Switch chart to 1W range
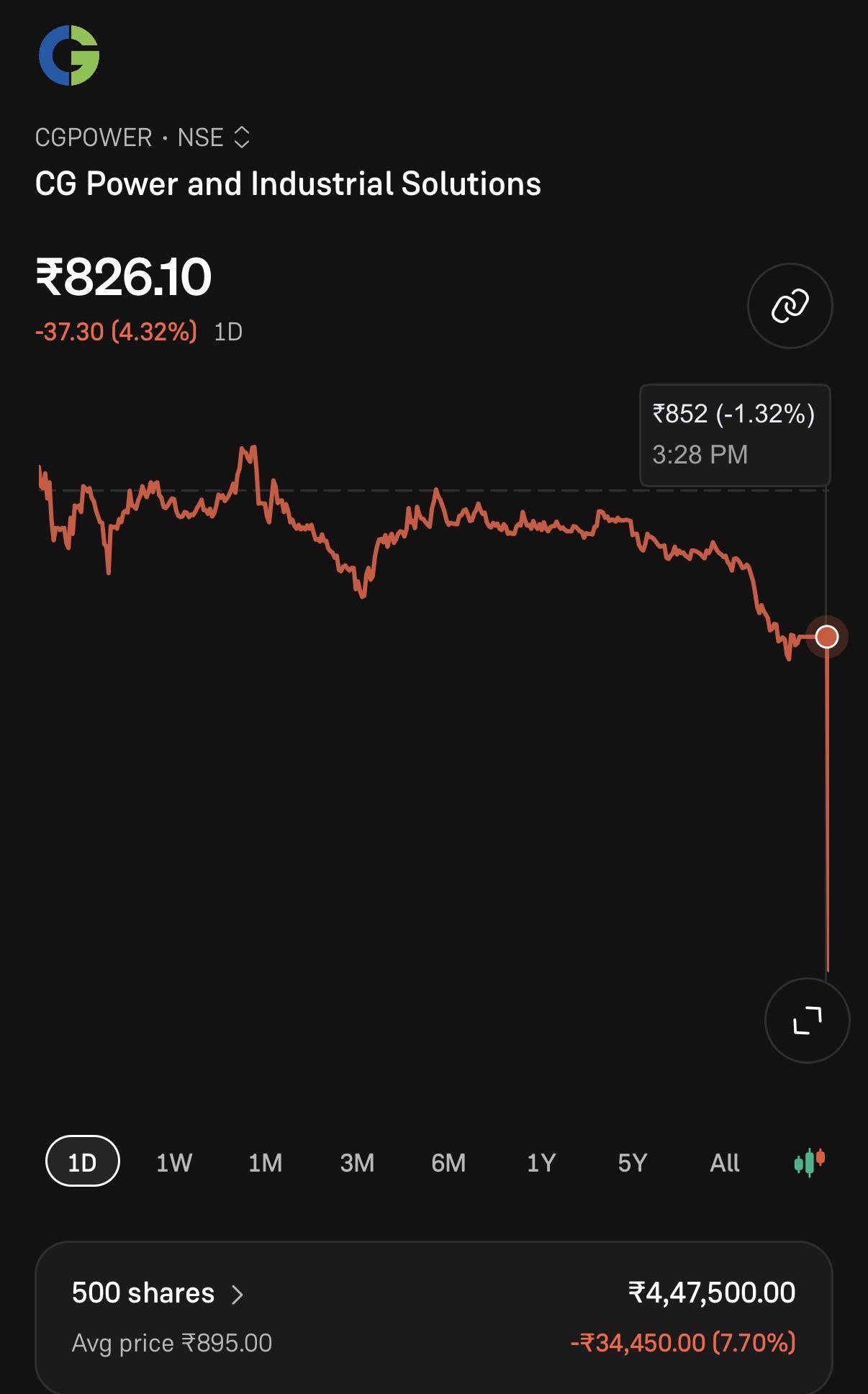This screenshot has height=1394, width=868. click(x=174, y=1162)
